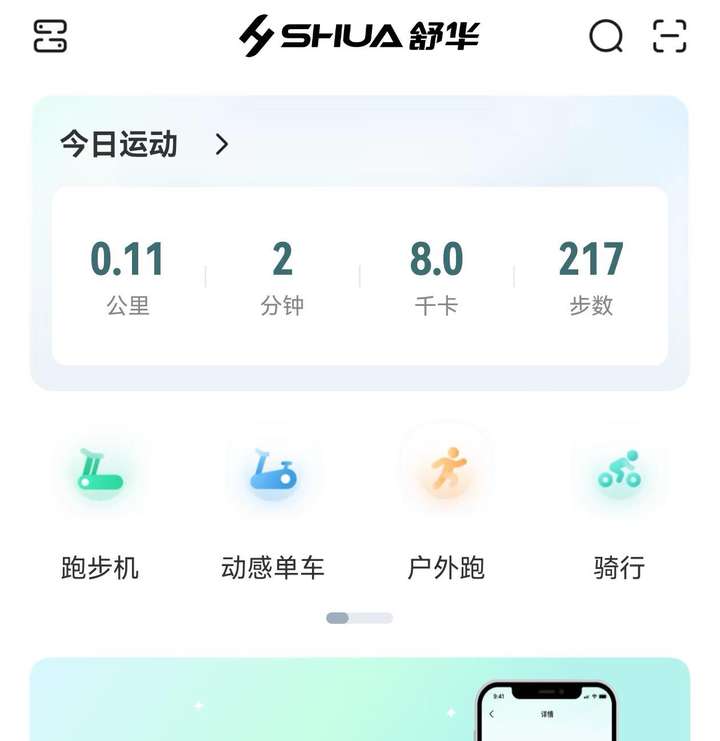Image resolution: width=720 pixels, height=741 pixels.
Task: Tap the 2 分钟 duration stat
Action: coord(282,275)
